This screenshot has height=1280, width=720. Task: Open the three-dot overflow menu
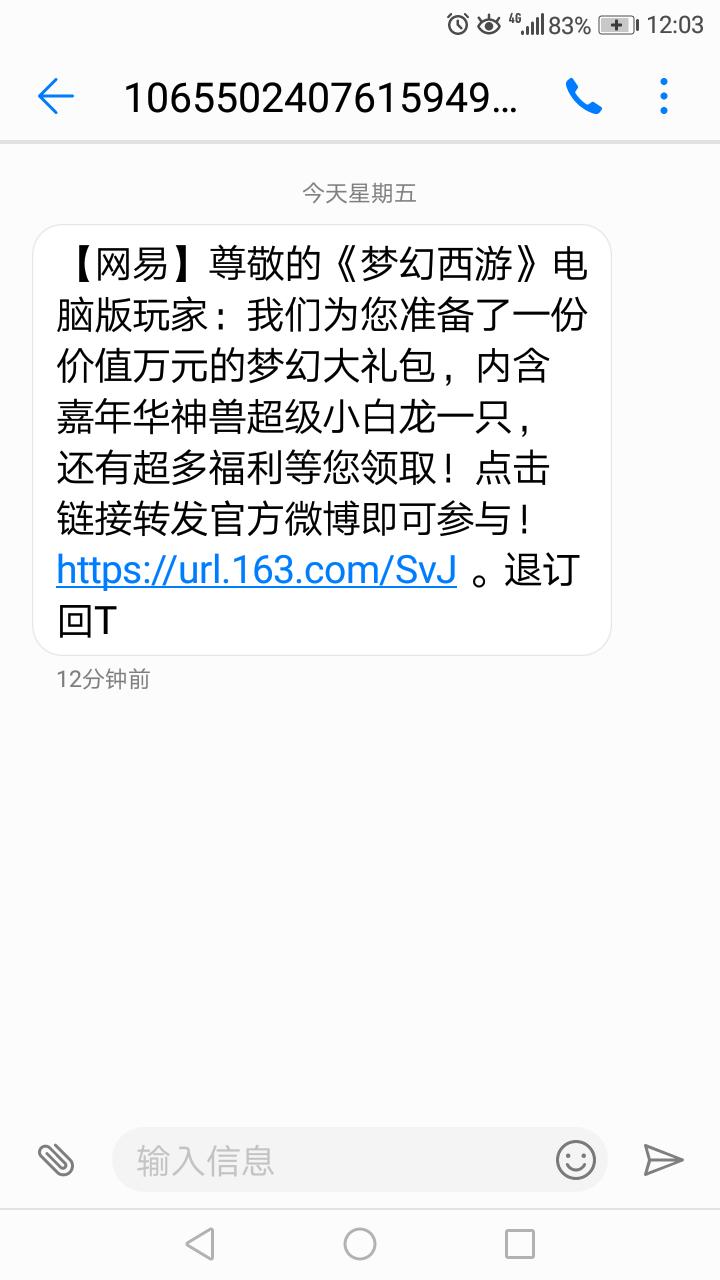[x=664, y=96]
